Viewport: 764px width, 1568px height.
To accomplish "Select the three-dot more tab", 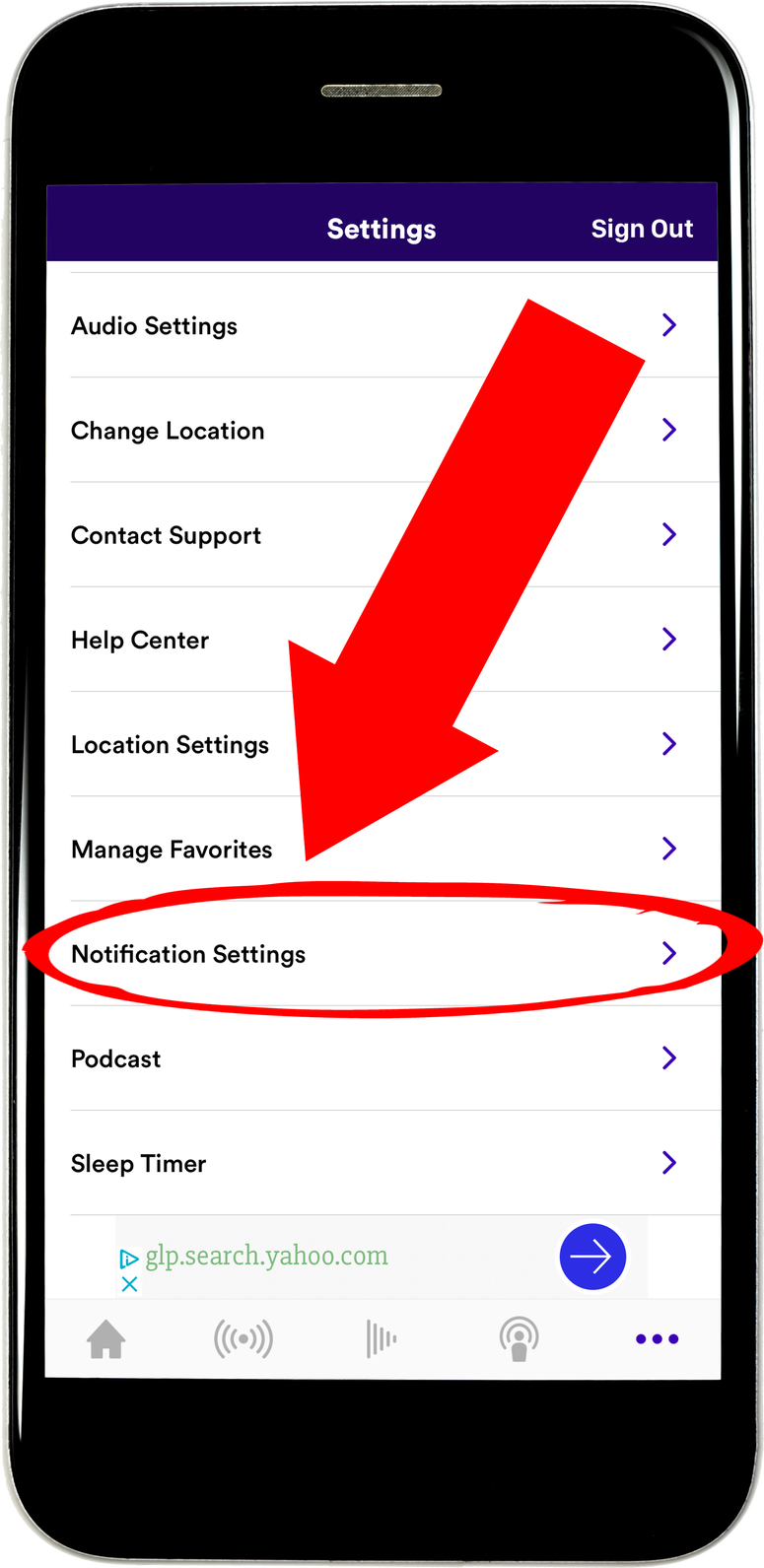I will (x=658, y=1339).
